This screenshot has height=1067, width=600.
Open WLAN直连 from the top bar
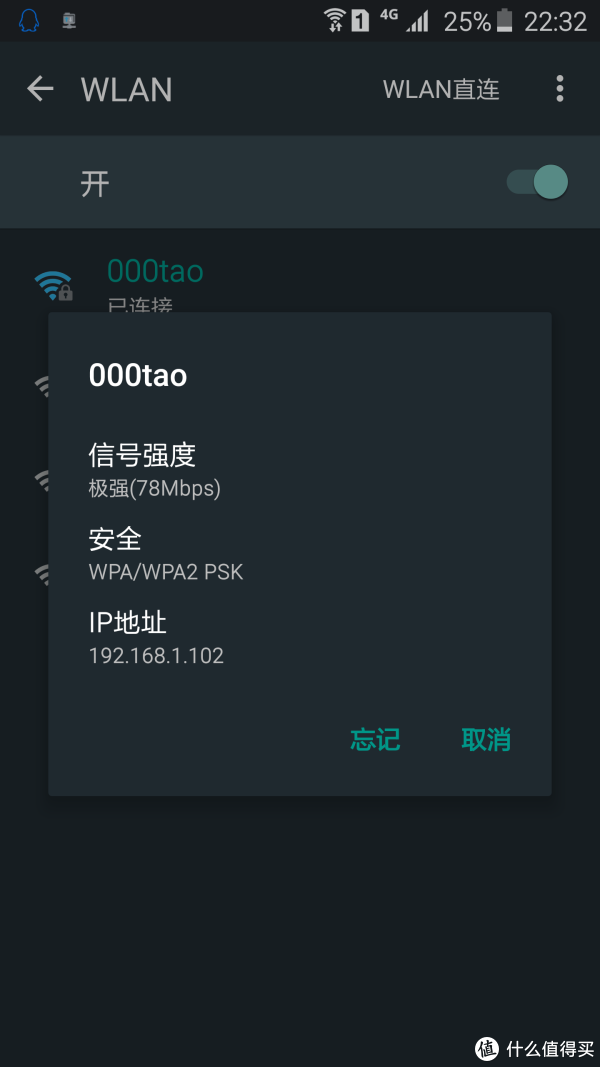(x=441, y=90)
